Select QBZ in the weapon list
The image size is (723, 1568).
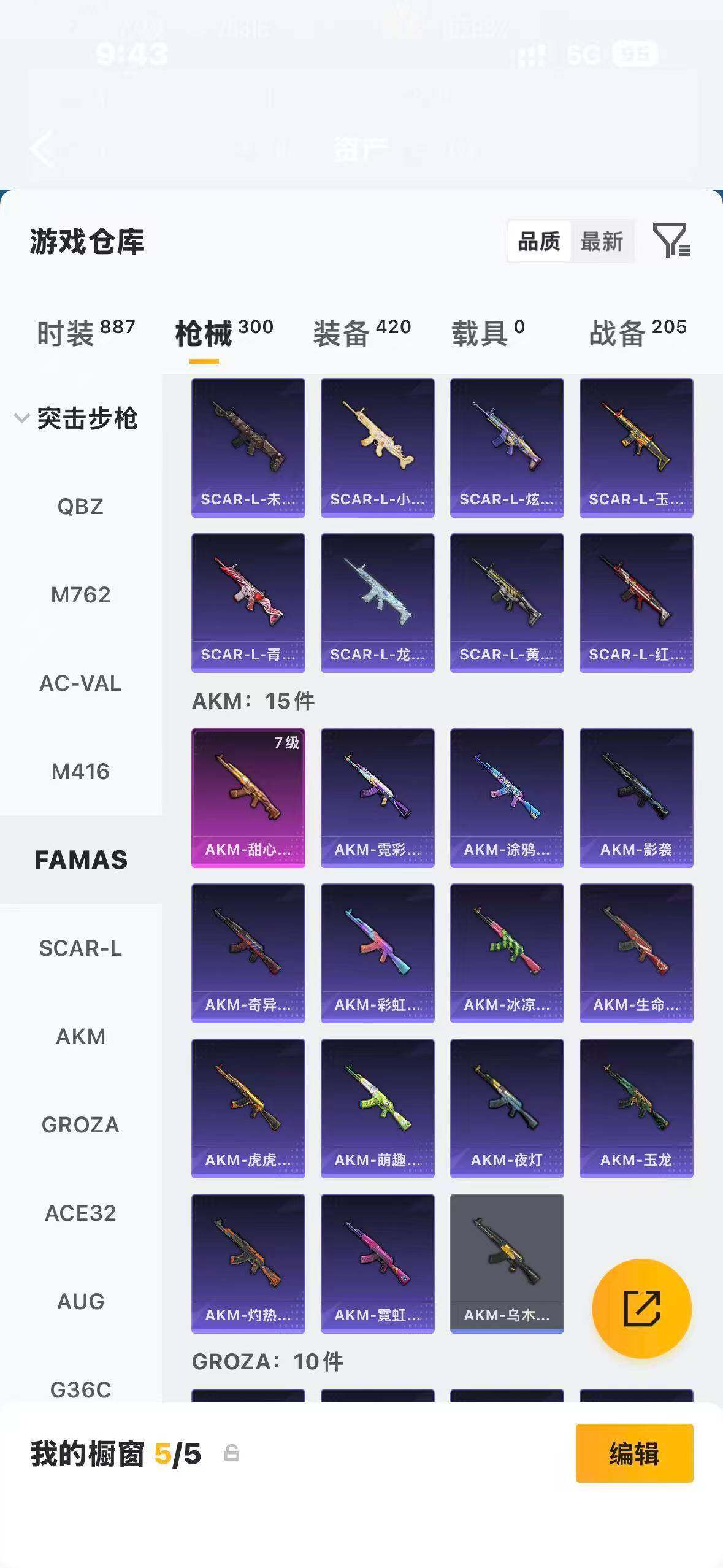pyautogui.click(x=80, y=507)
